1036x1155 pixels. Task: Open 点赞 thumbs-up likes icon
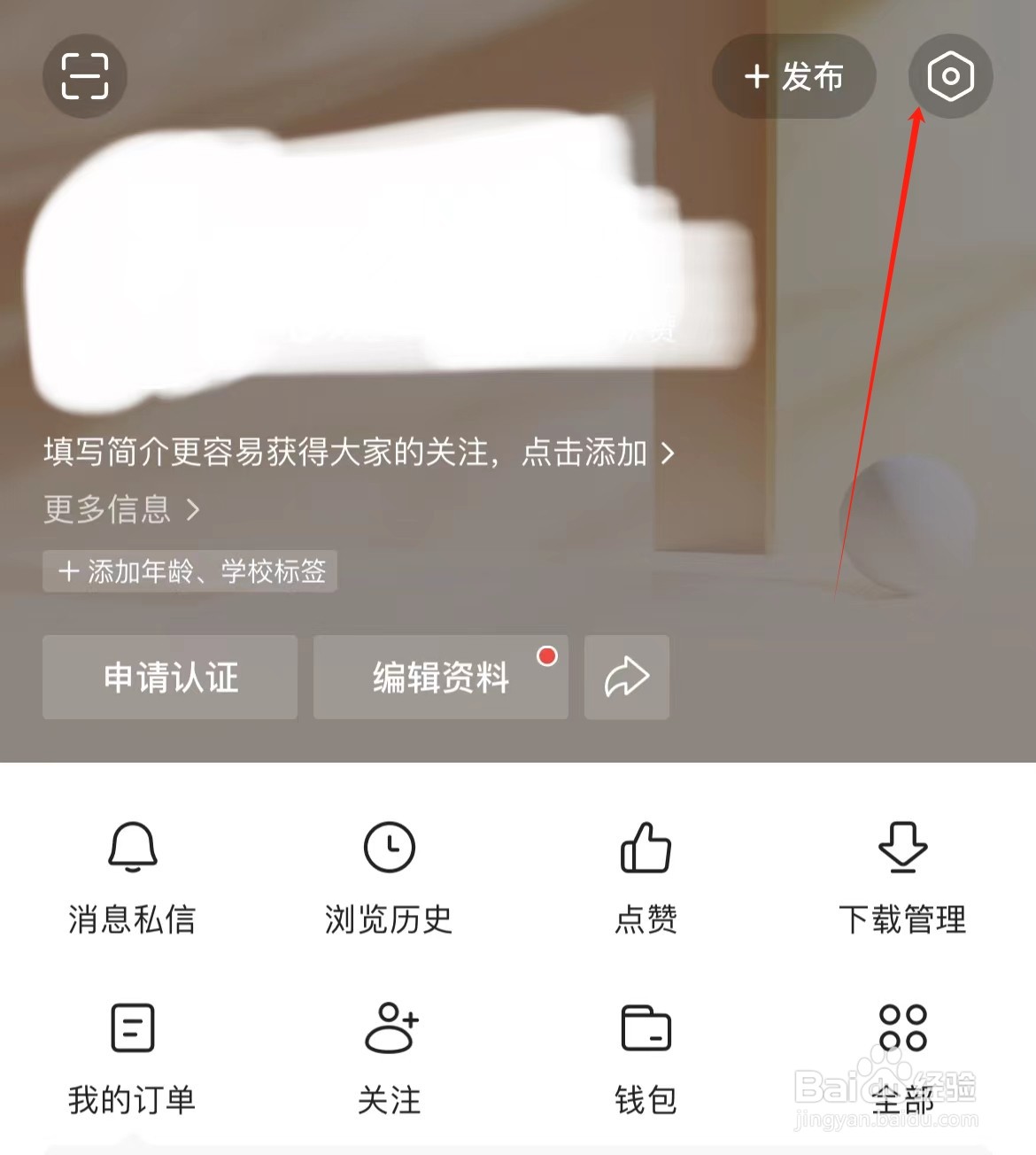coord(645,848)
